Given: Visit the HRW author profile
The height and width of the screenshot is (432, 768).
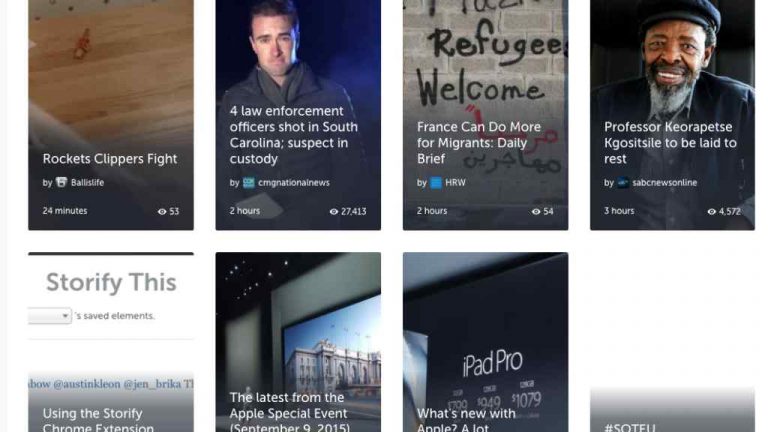Looking at the screenshot, I should coord(455,183).
